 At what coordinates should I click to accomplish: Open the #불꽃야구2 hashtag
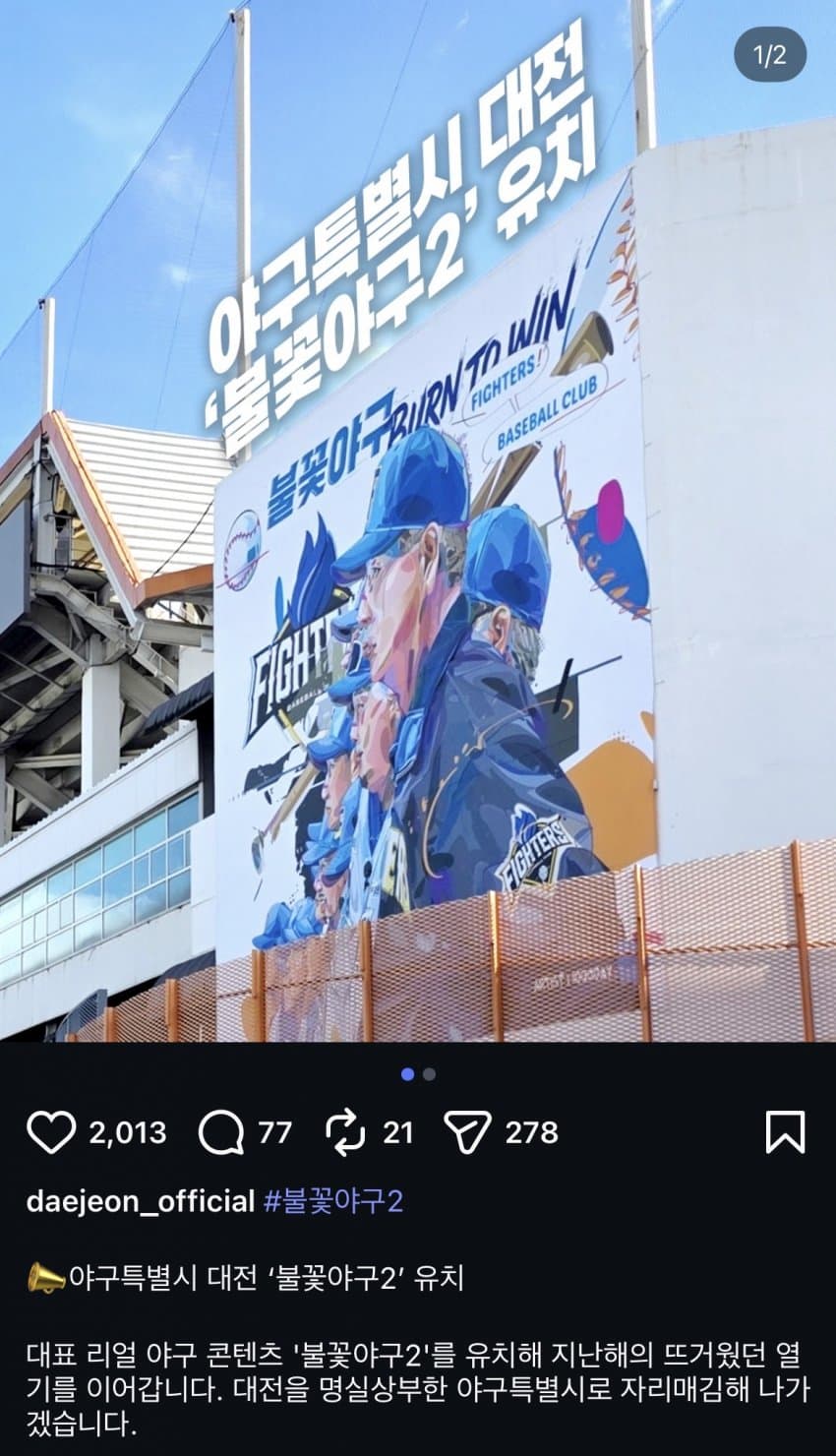(x=333, y=1201)
